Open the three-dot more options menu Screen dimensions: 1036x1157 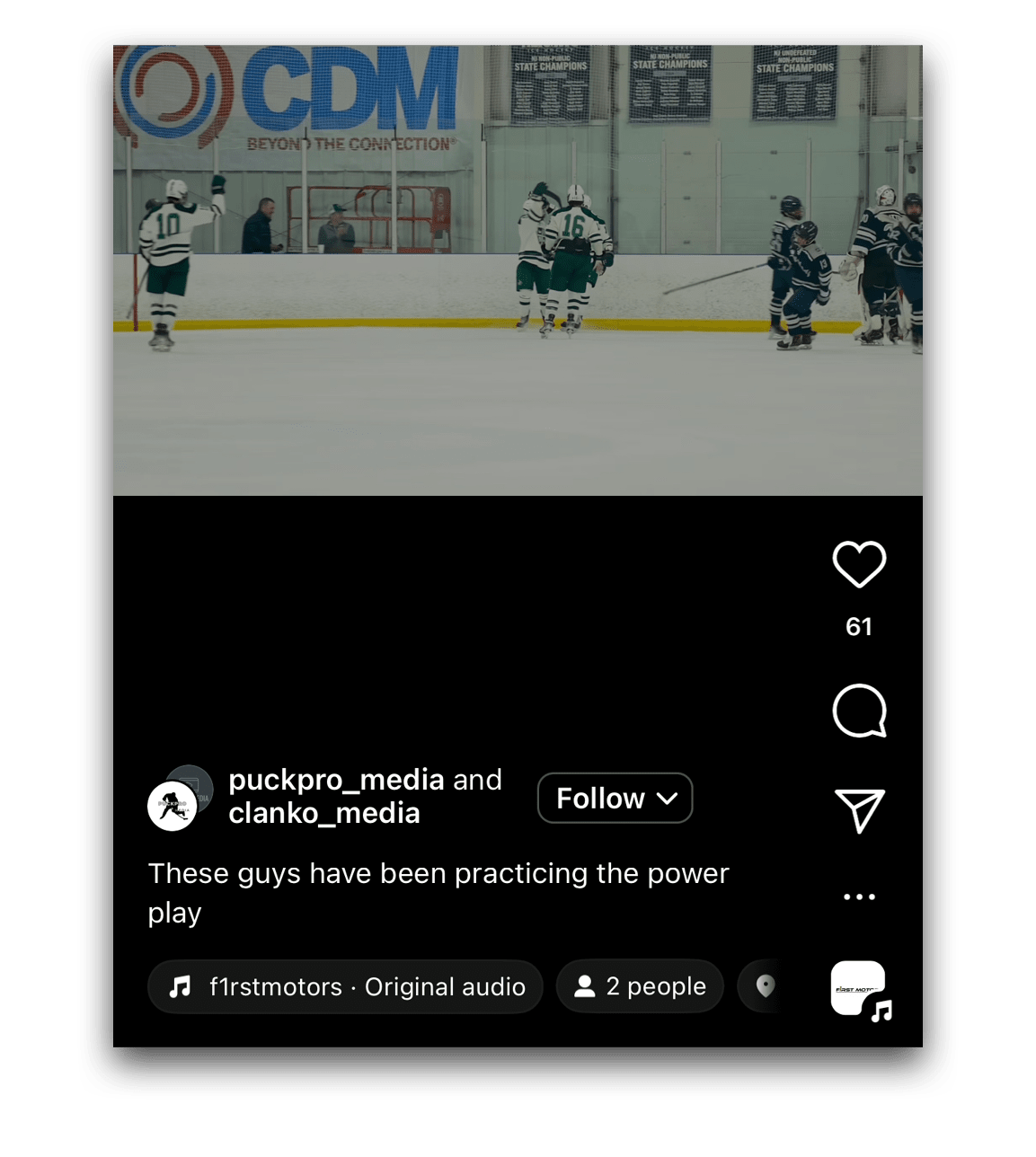click(859, 896)
